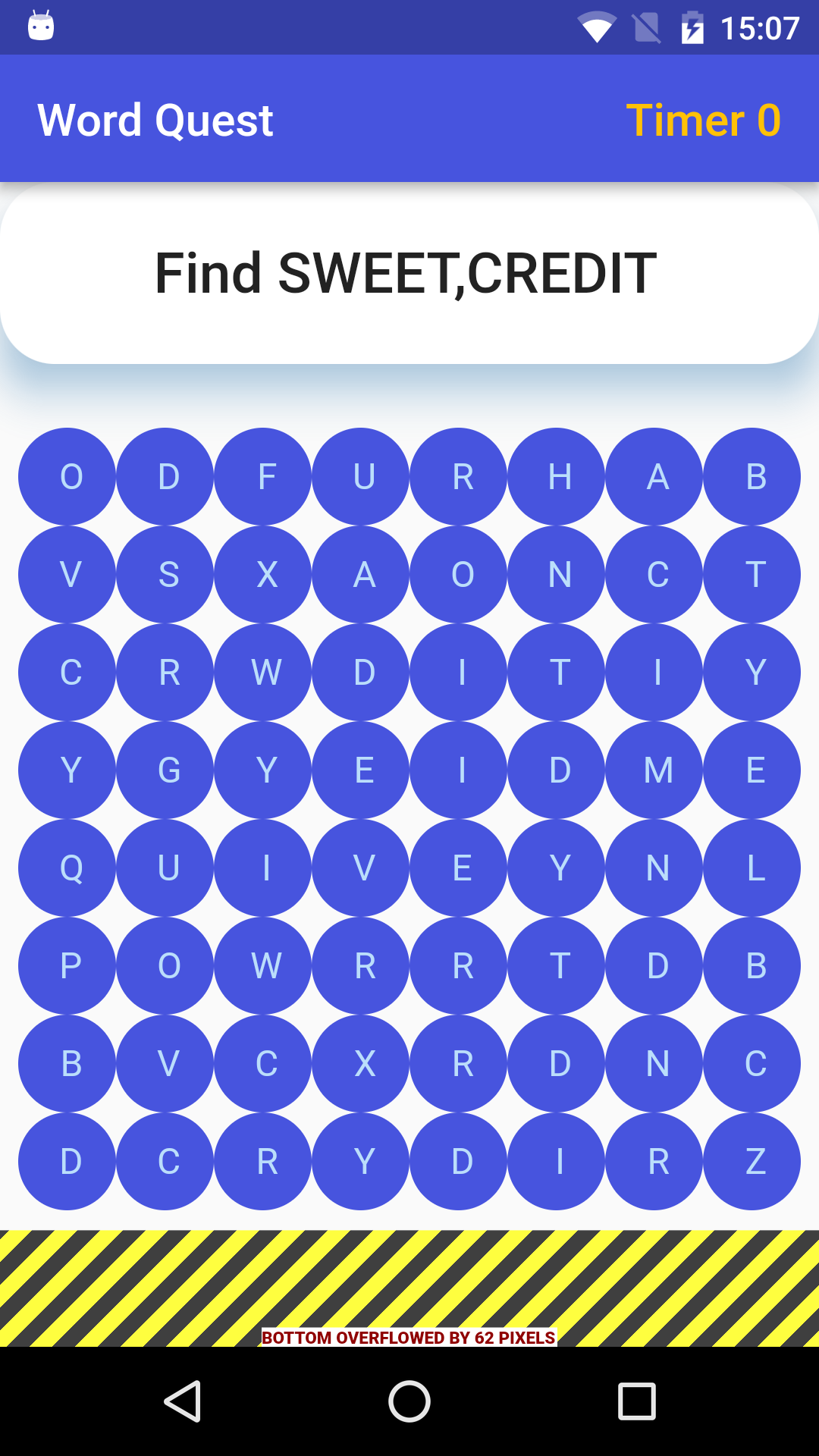Select the Timer 0 label in the app bar
Screen dimensions: 819x1456
(704, 120)
